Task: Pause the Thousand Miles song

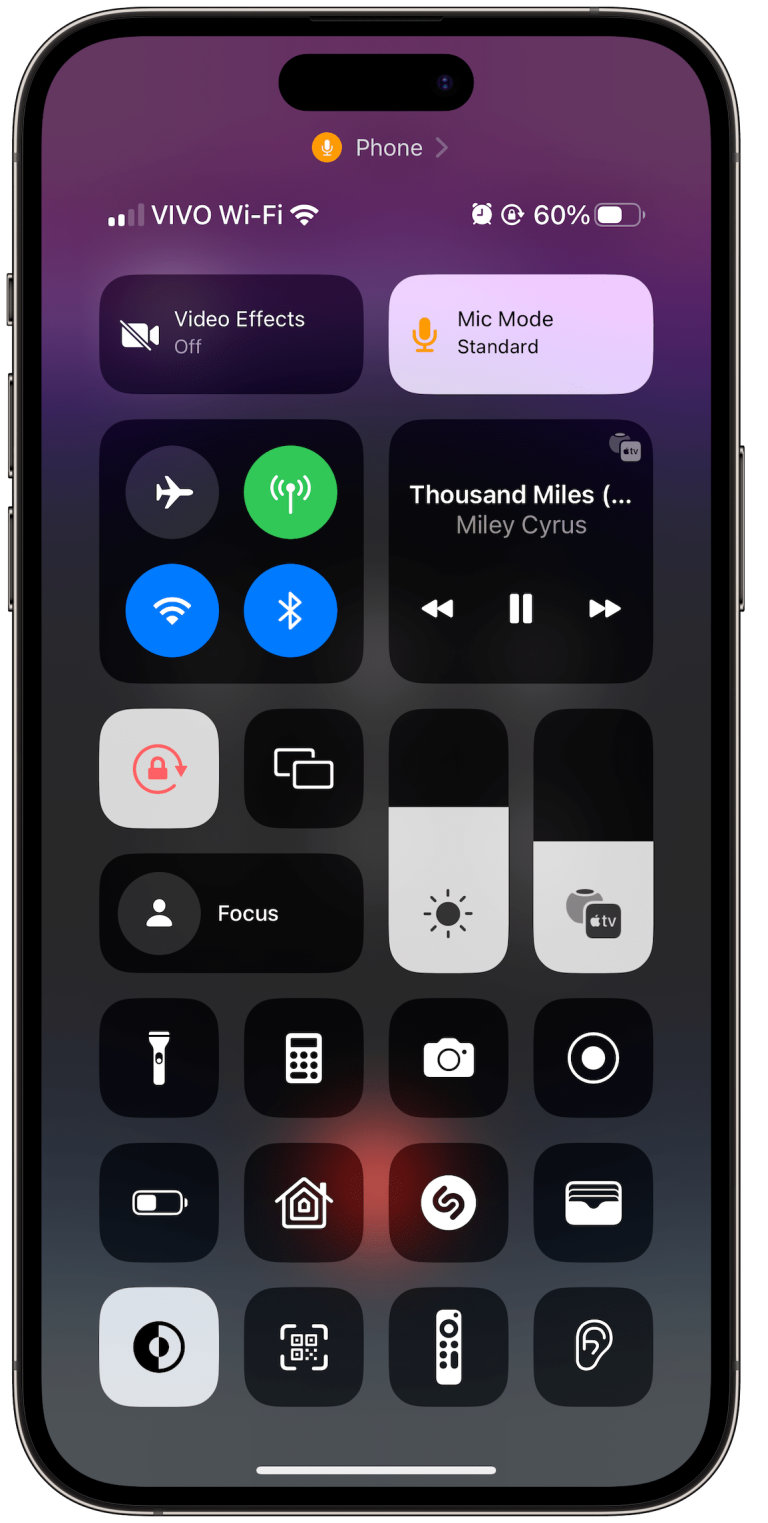Action: [x=520, y=608]
